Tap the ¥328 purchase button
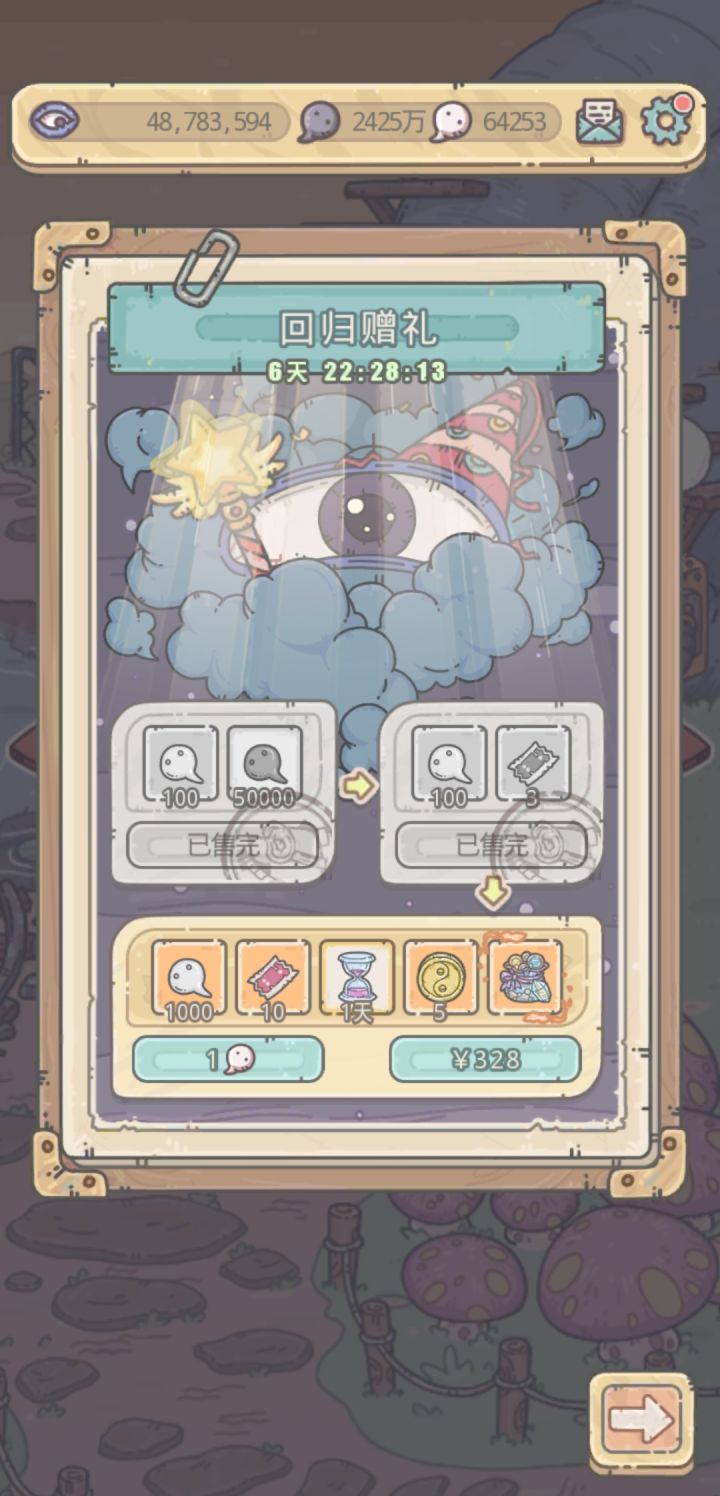This screenshot has height=1496, width=720. pos(486,1062)
